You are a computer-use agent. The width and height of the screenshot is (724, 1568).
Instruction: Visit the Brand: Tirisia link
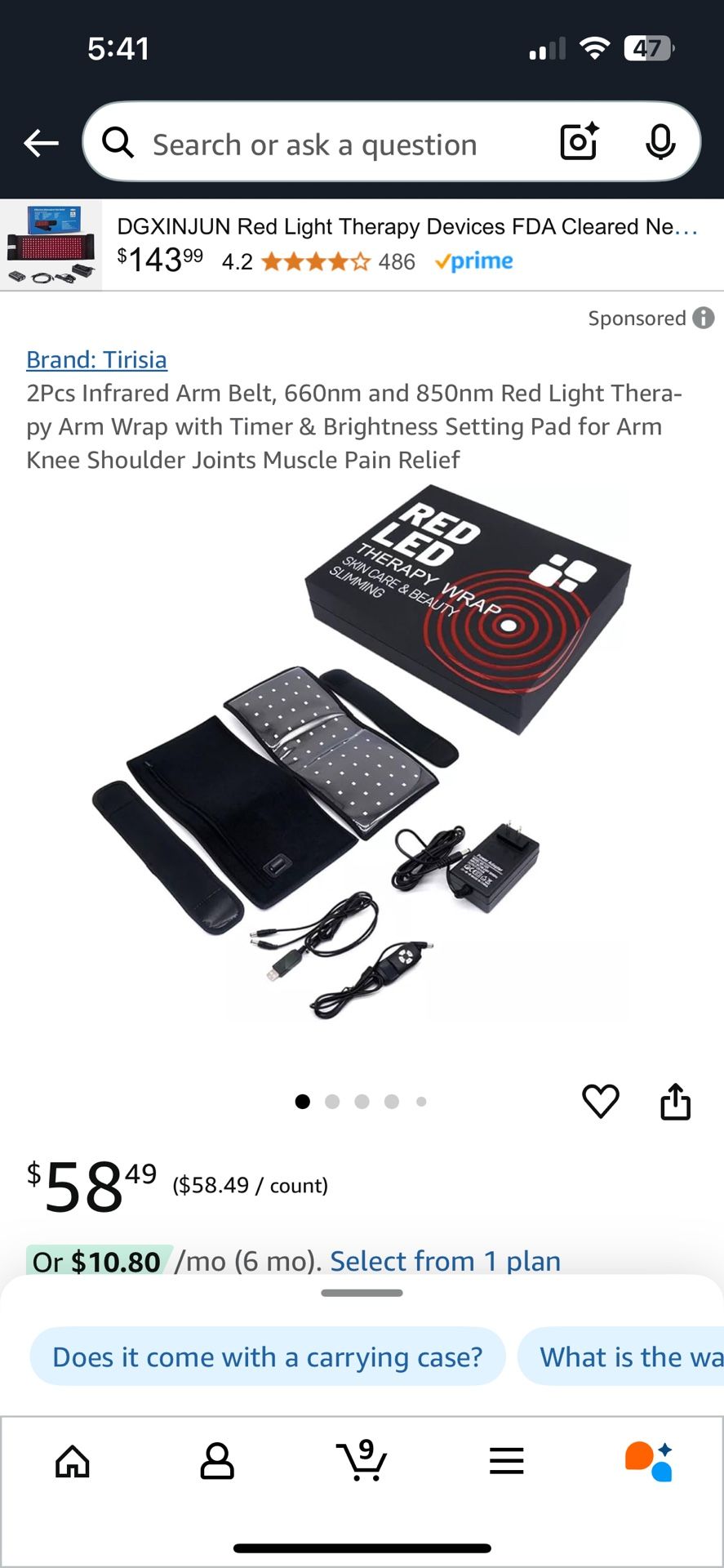(96, 359)
